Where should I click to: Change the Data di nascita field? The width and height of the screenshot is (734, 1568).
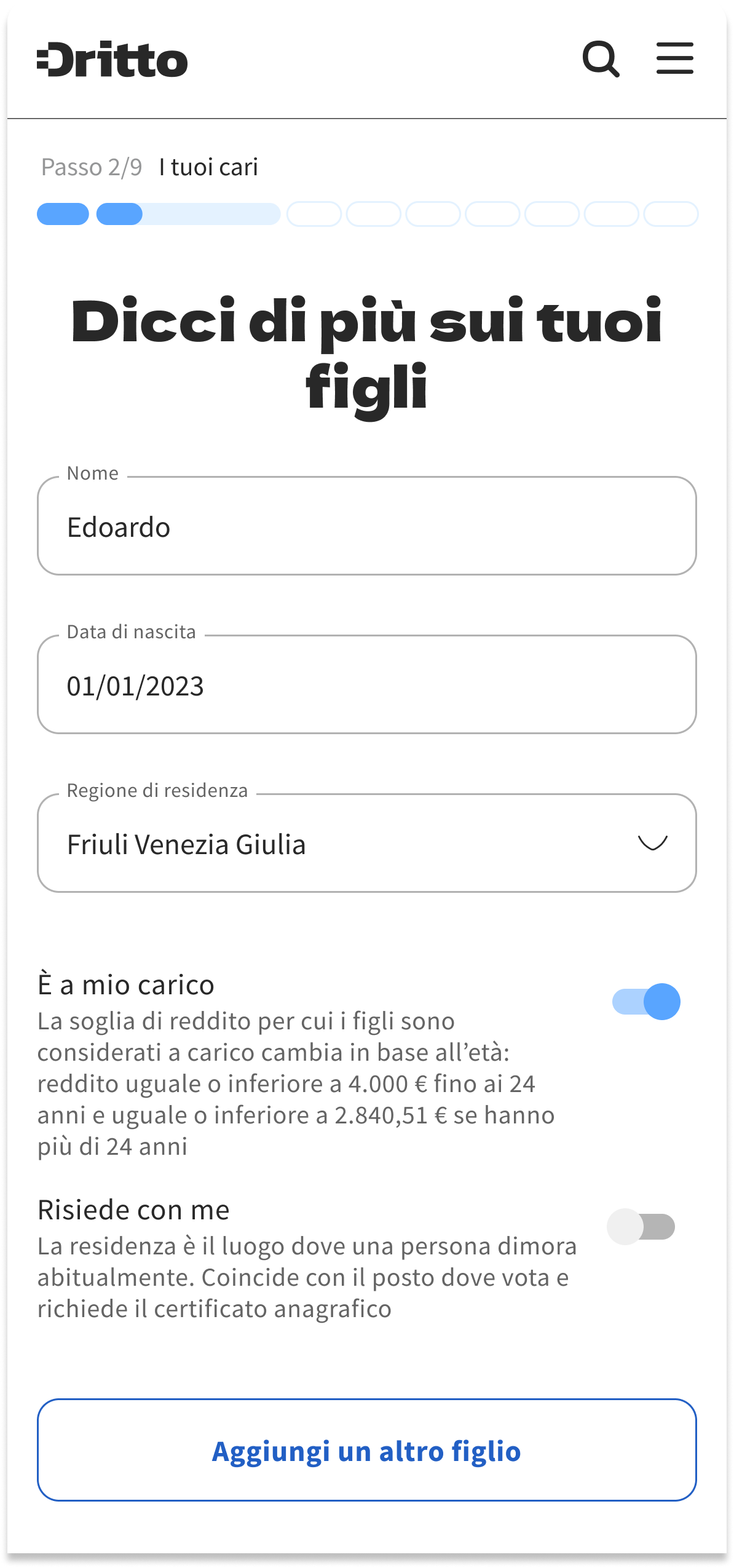point(367,684)
